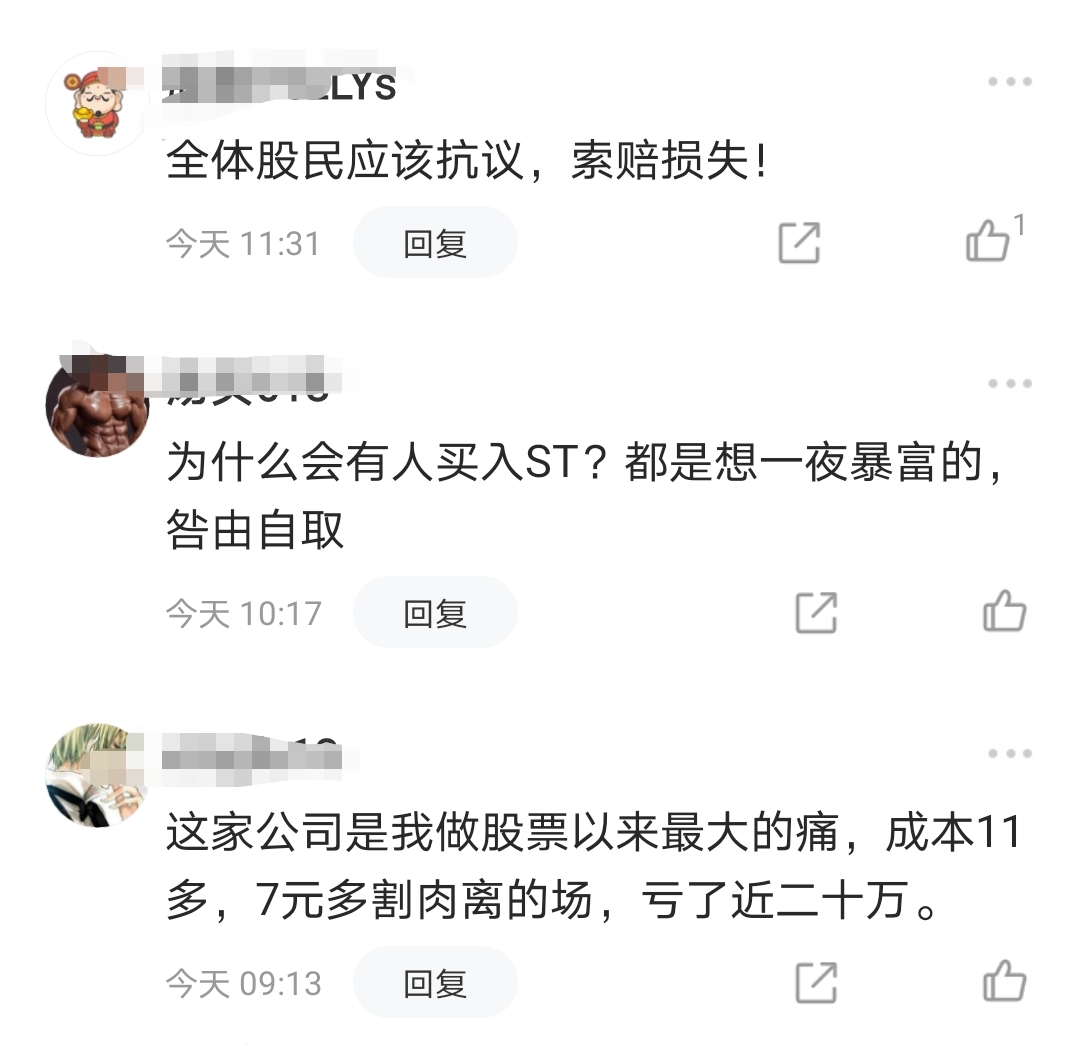Open the profile of the muscular-avatar commenter

96,406
